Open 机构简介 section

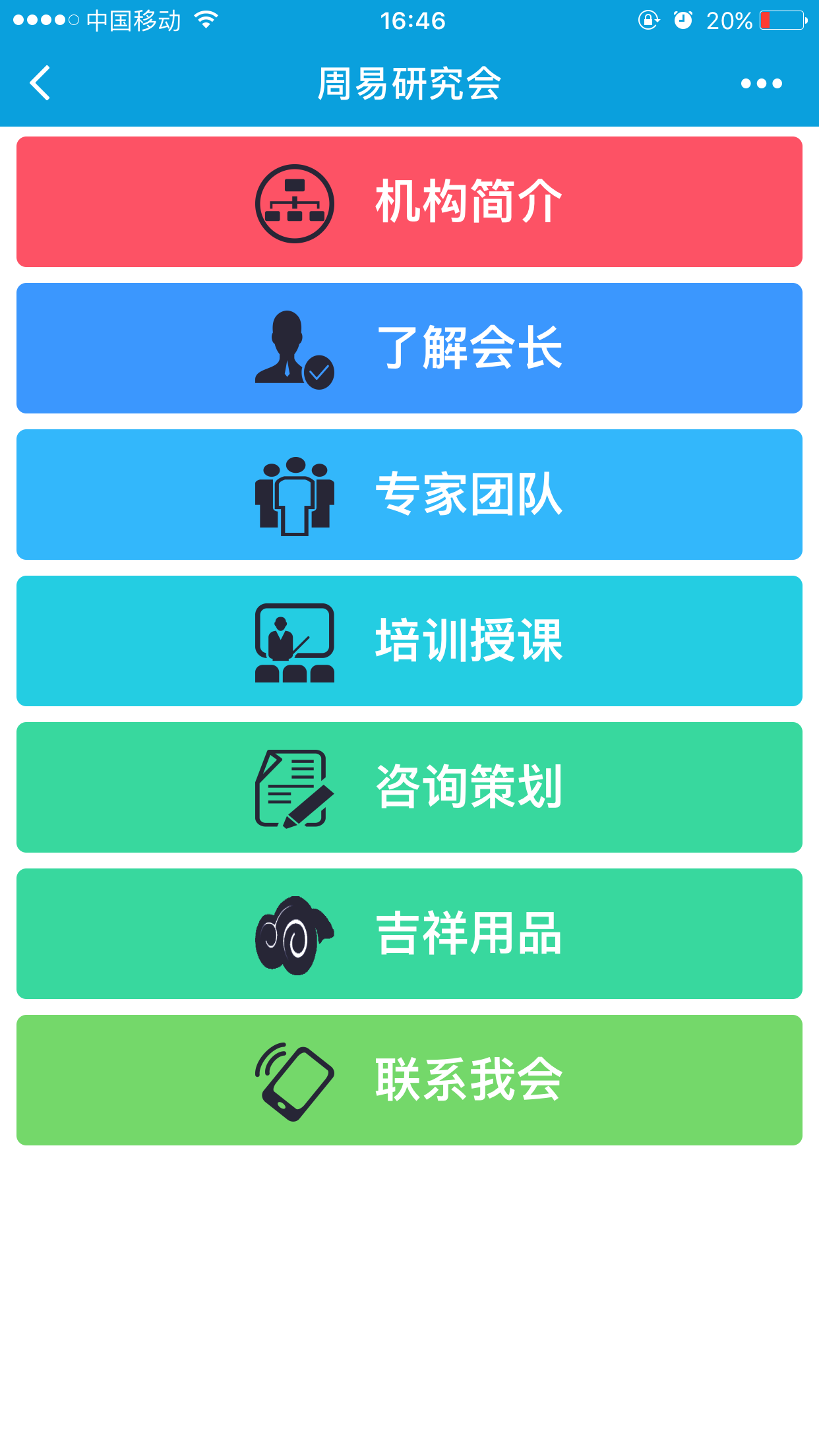pos(409,202)
